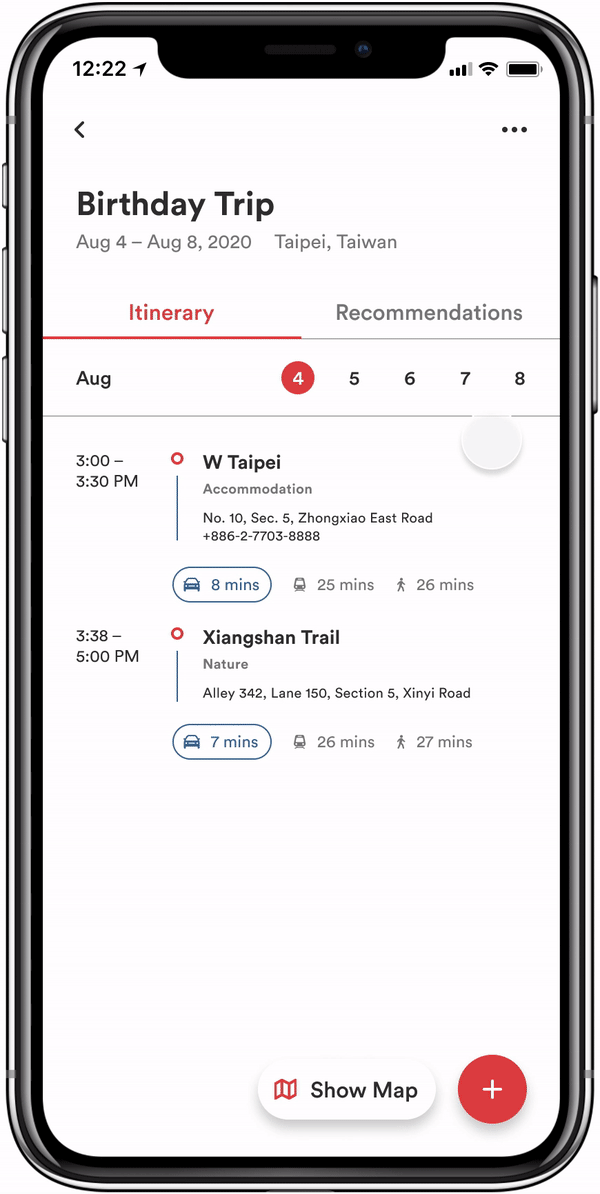Select August 4 in date row
Image resolution: width=600 pixels, height=1194 pixels.
pyautogui.click(x=298, y=379)
